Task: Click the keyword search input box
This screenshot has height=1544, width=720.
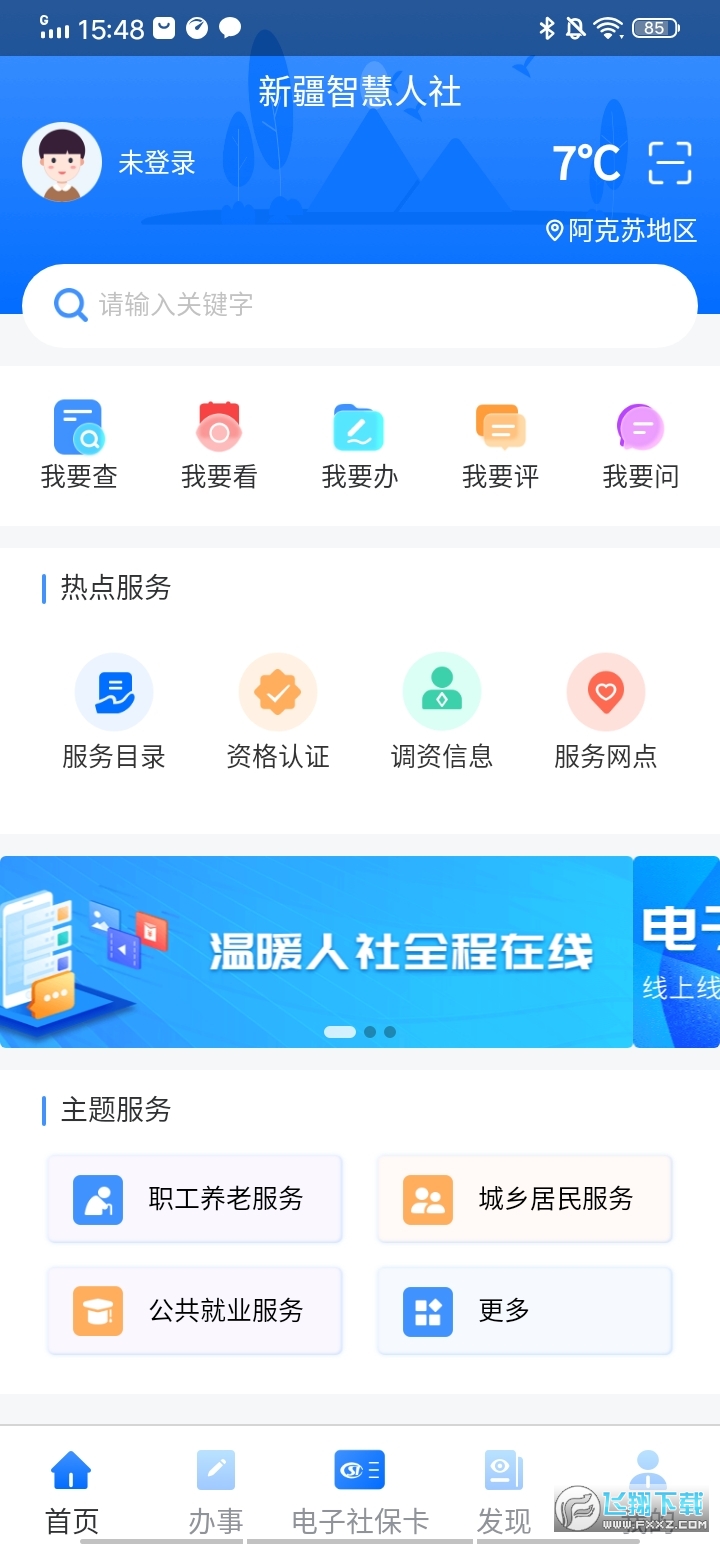Action: point(360,305)
